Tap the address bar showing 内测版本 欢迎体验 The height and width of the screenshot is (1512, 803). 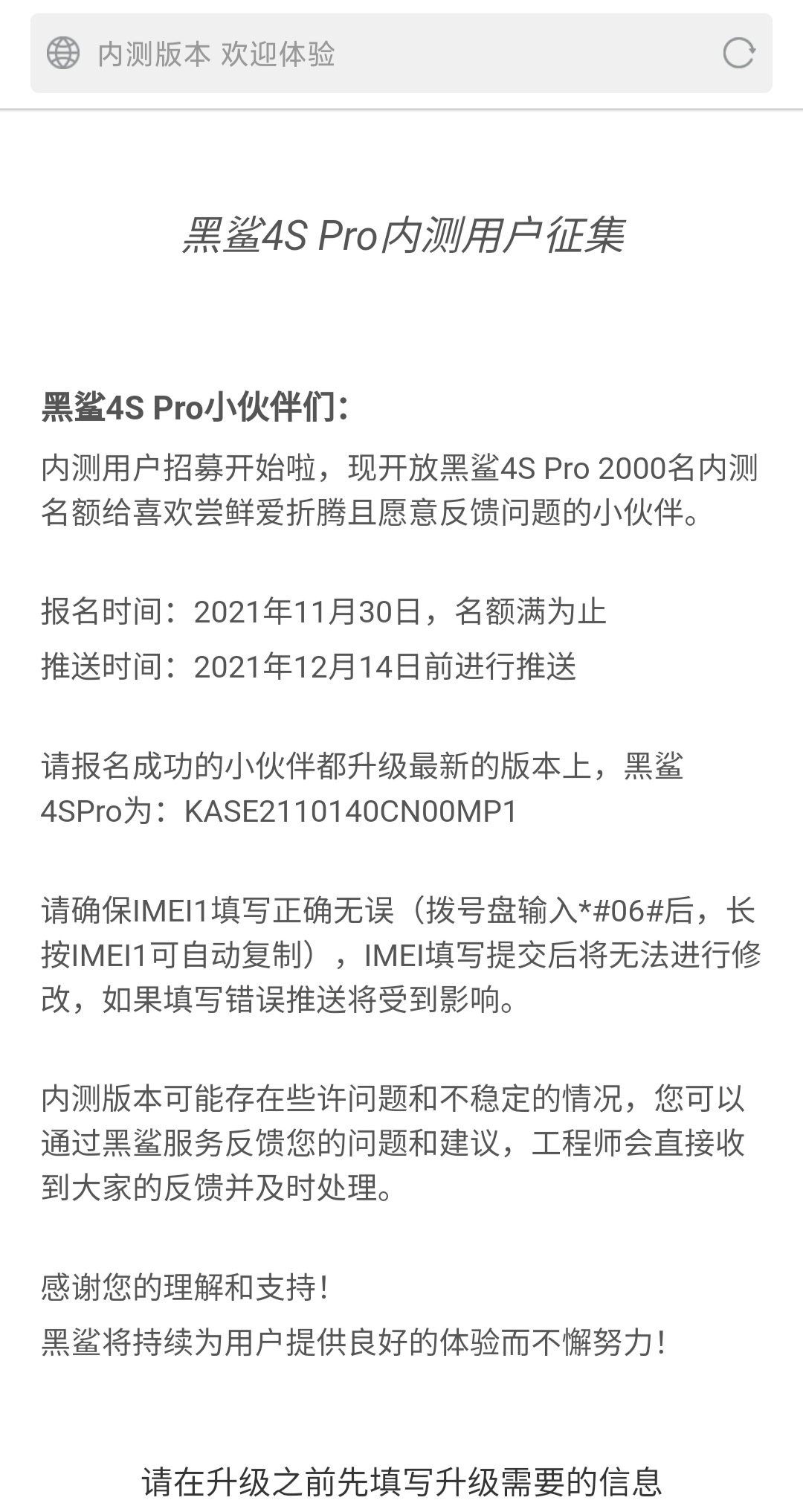[401, 54]
